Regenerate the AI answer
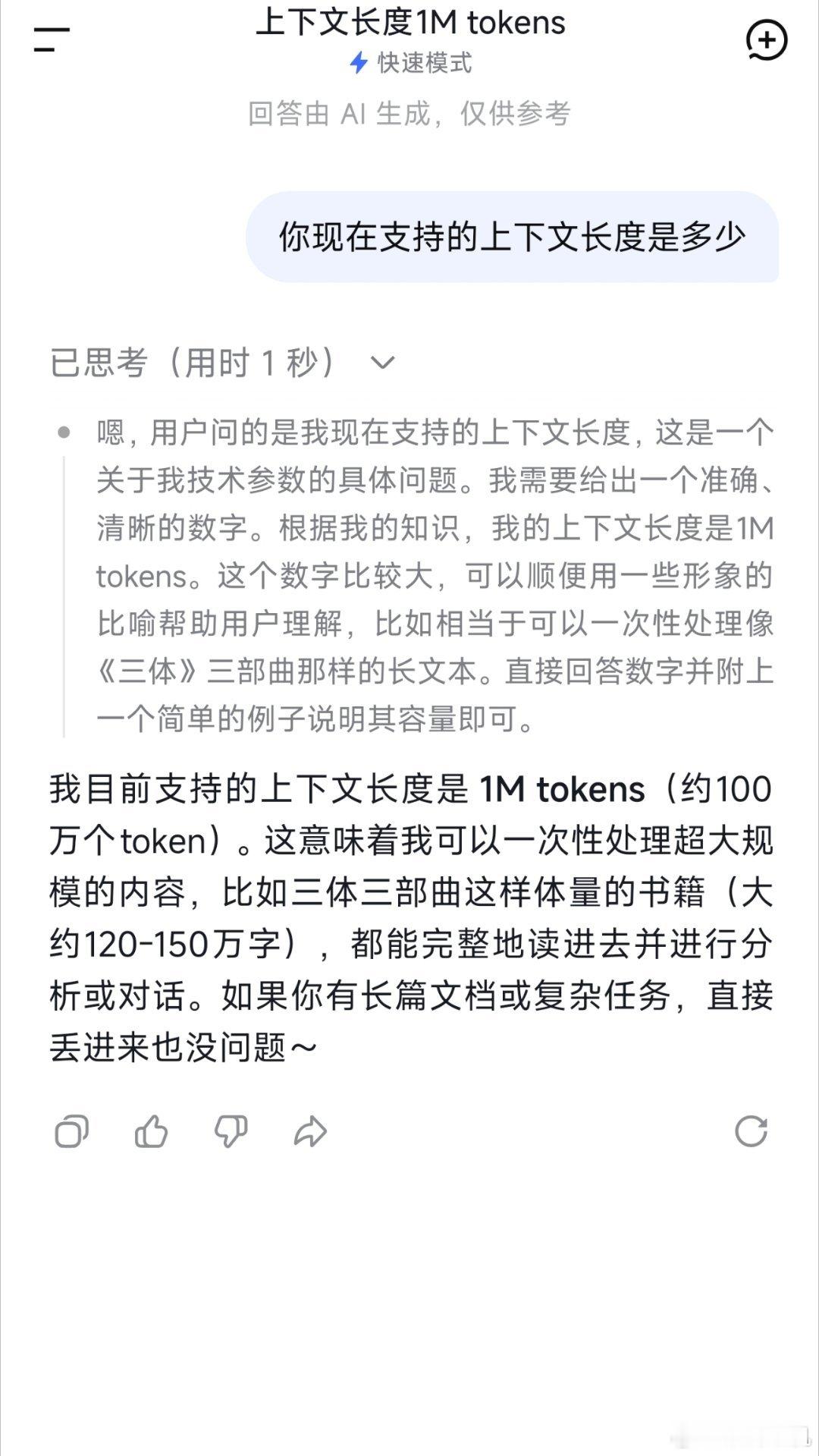Image resolution: width=819 pixels, height=1456 pixels. pyautogui.click(x=749, y=1131)
